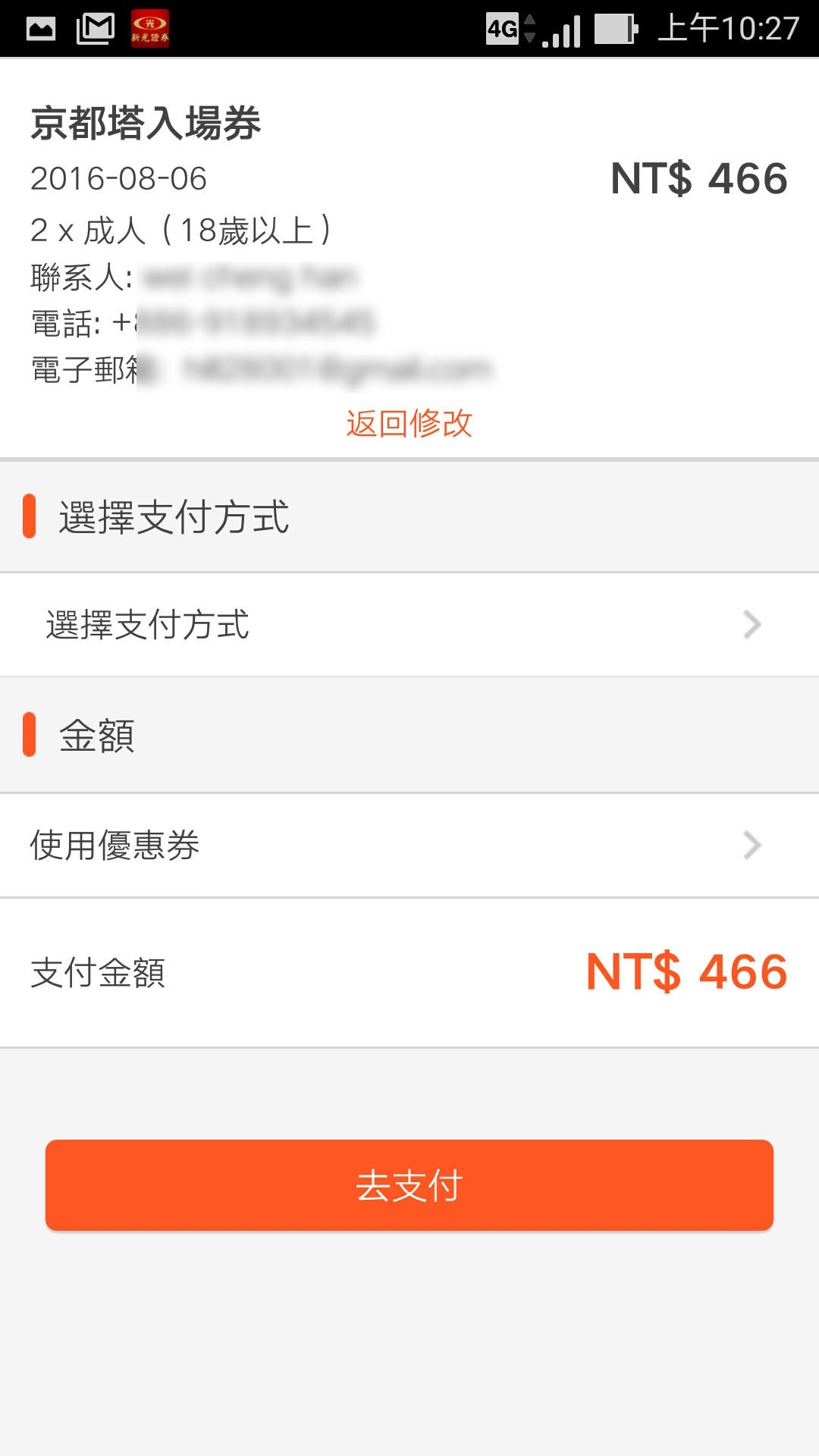Tap 返回修改 to edit the order

pyautogui.click(x=409, y=423)
